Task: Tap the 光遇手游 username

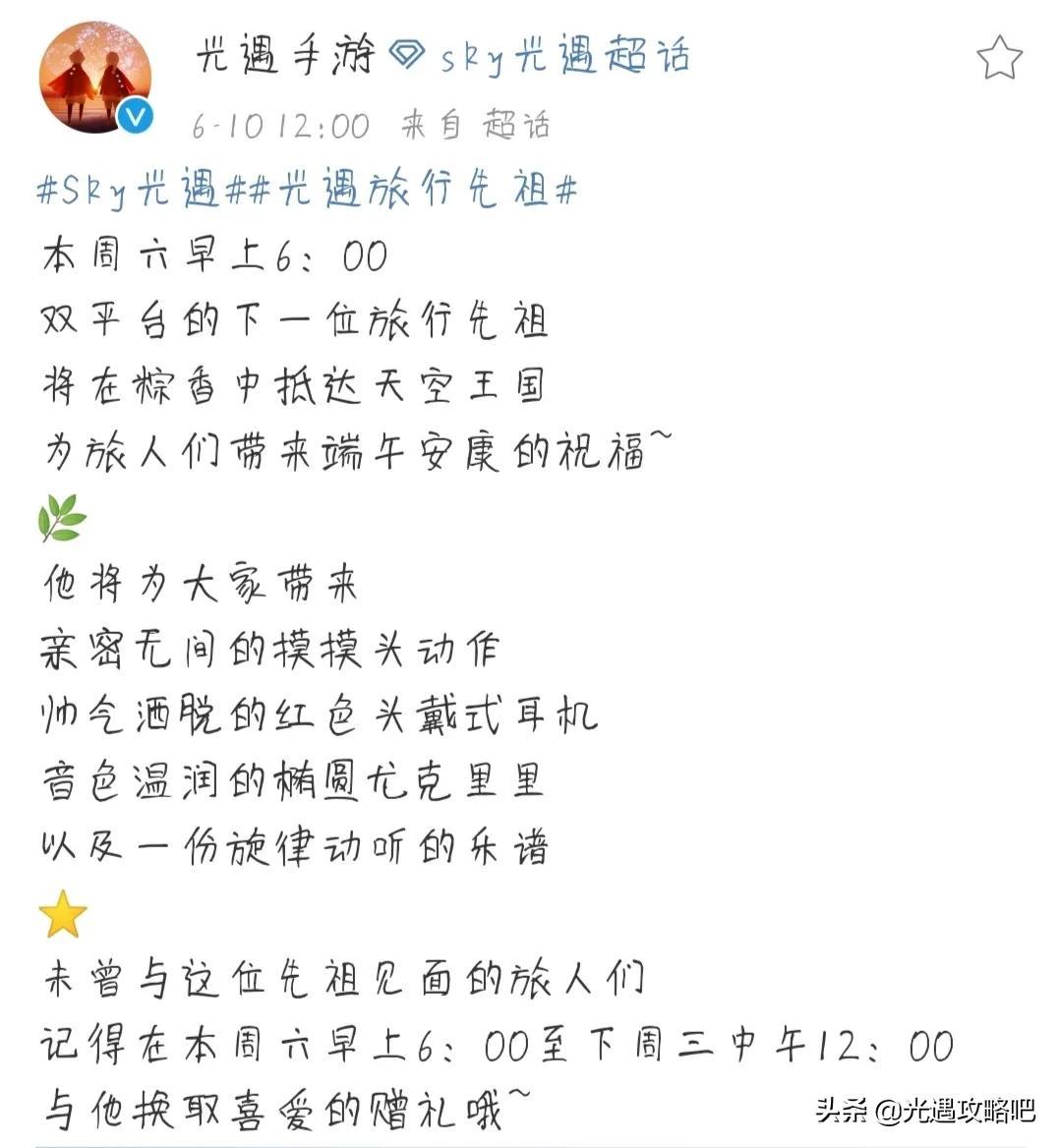Action: pos(285,56)
